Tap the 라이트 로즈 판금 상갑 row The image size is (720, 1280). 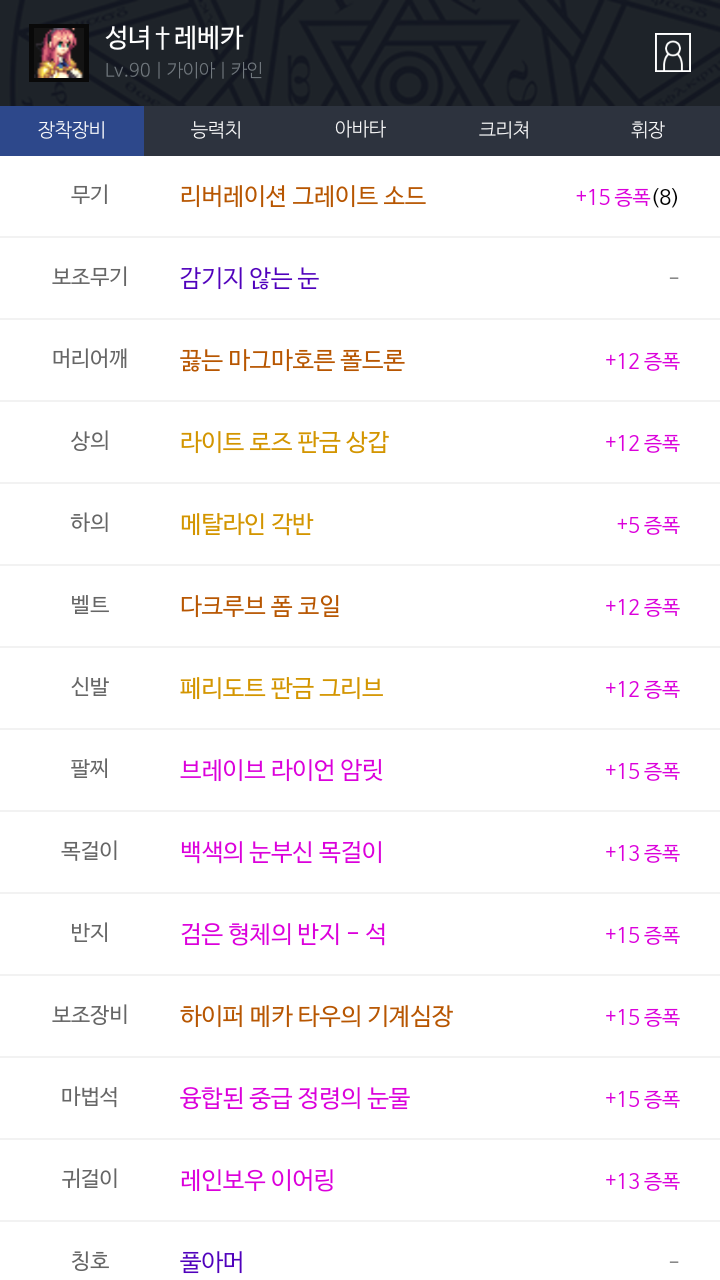(284, 442)
